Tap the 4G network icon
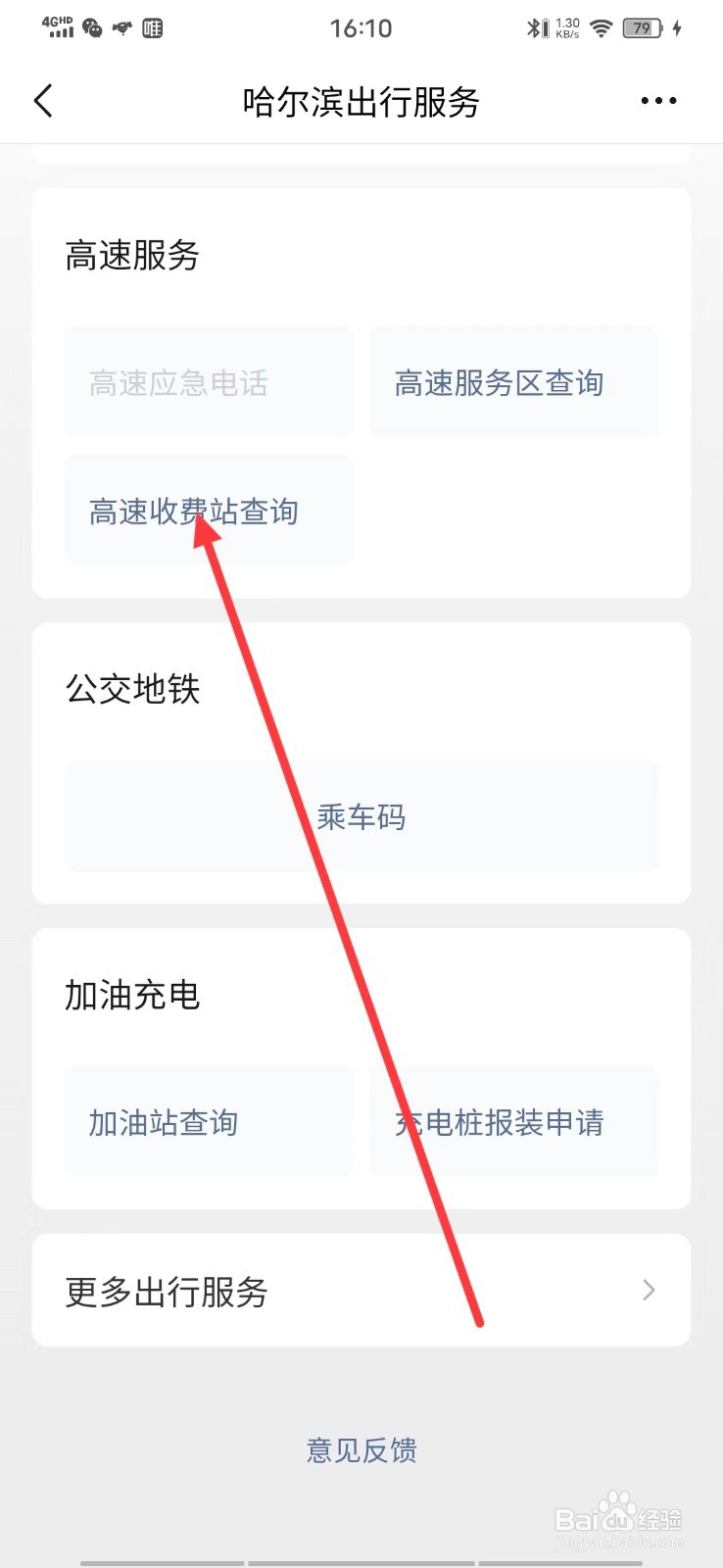 [57, 27]
